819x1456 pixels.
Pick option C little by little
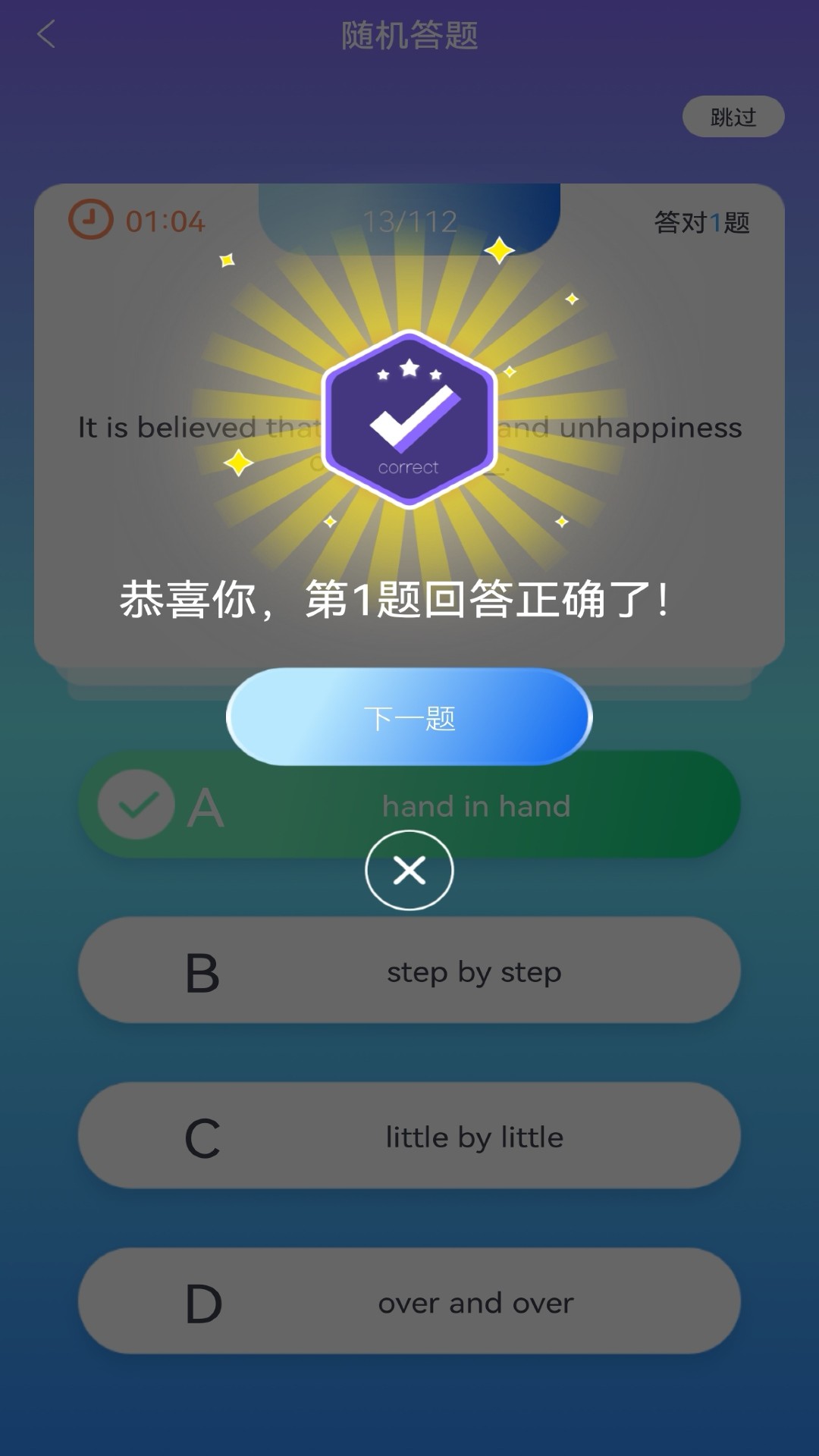click(x=409, y=1136)
